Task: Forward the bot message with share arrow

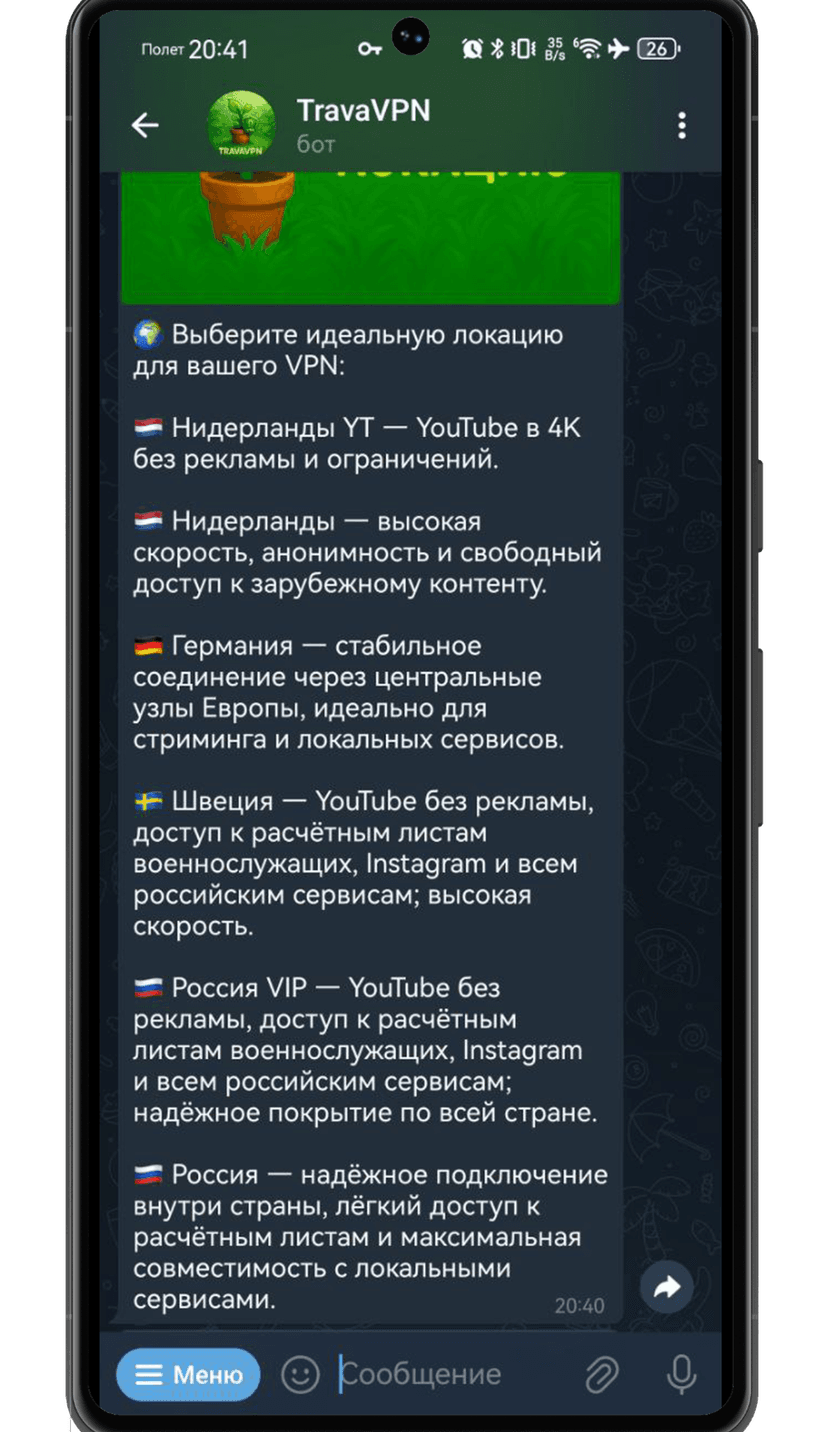Action: pos(666,1288)
